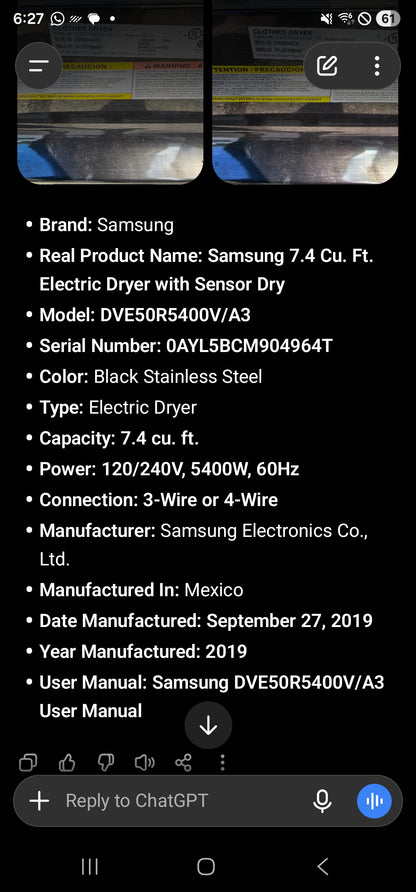Viewport: 416px width, 892px height.
Task: Like the response with thumbs up
Action: point(67,762)
